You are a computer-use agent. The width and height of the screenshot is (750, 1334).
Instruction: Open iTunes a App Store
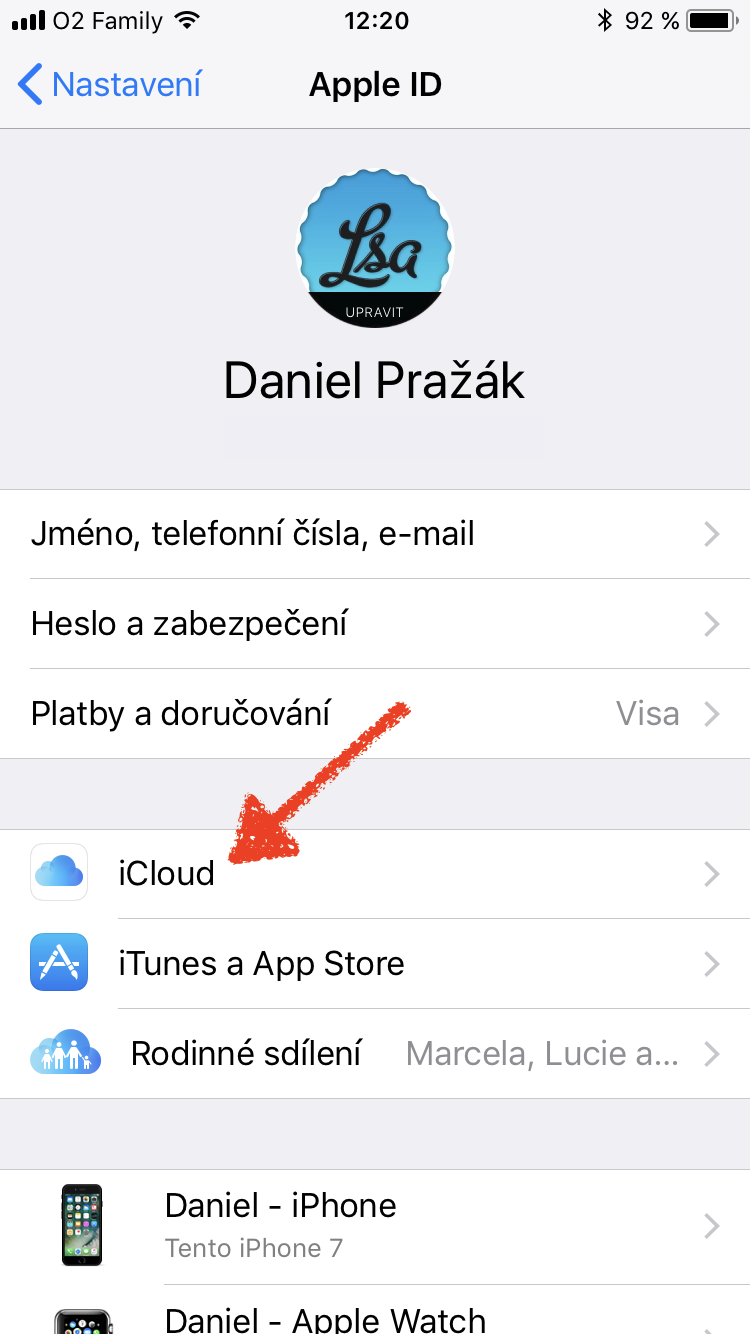click(x=375, y=964)
